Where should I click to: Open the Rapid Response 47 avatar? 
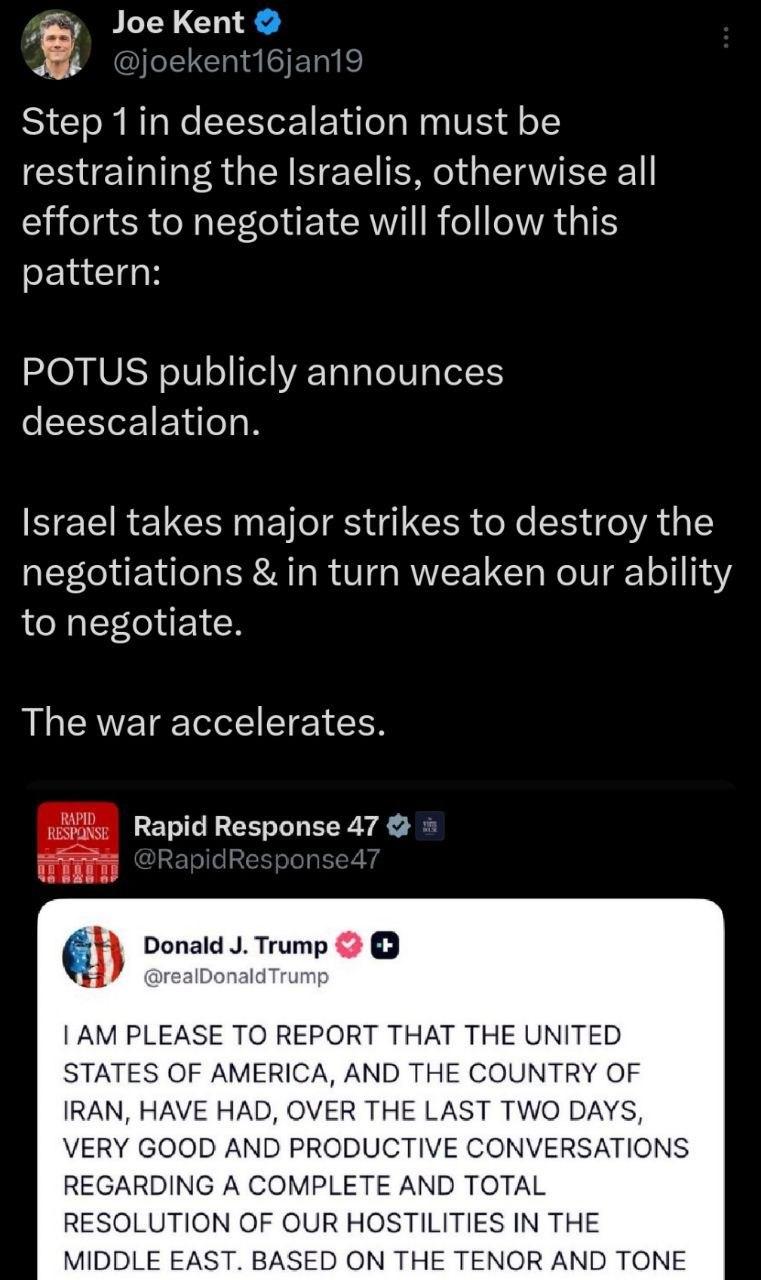(x=77, y=842)
